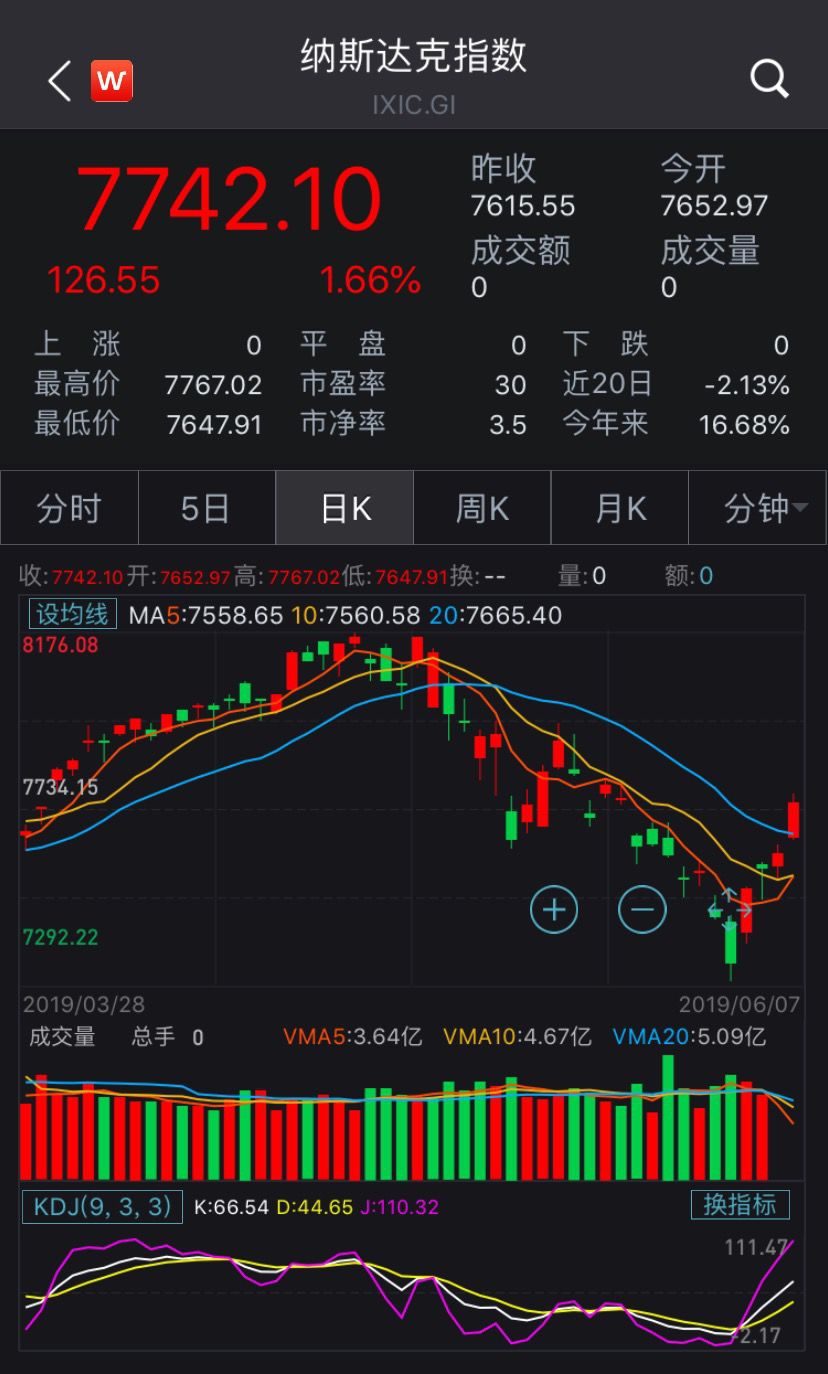828x1374 pixels.
Task: Zoom out using the minus icon on chart
Action: pyautogui.click(x=642, y=909)
